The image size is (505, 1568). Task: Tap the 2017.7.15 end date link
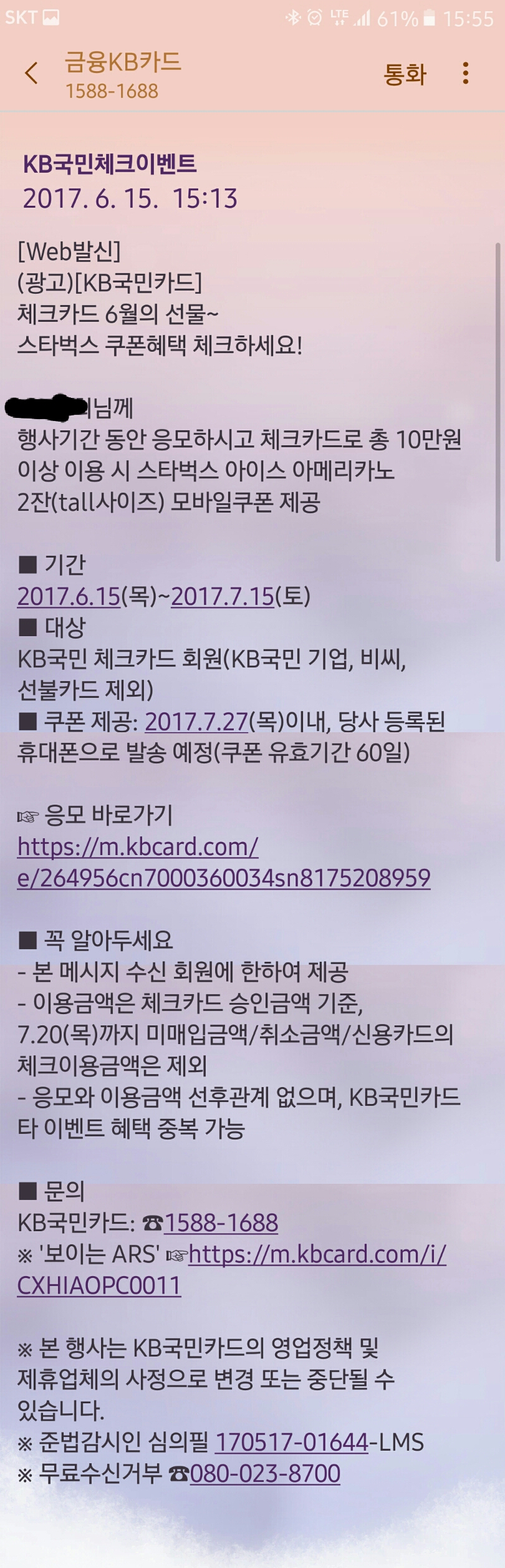[x=223, y=597]
